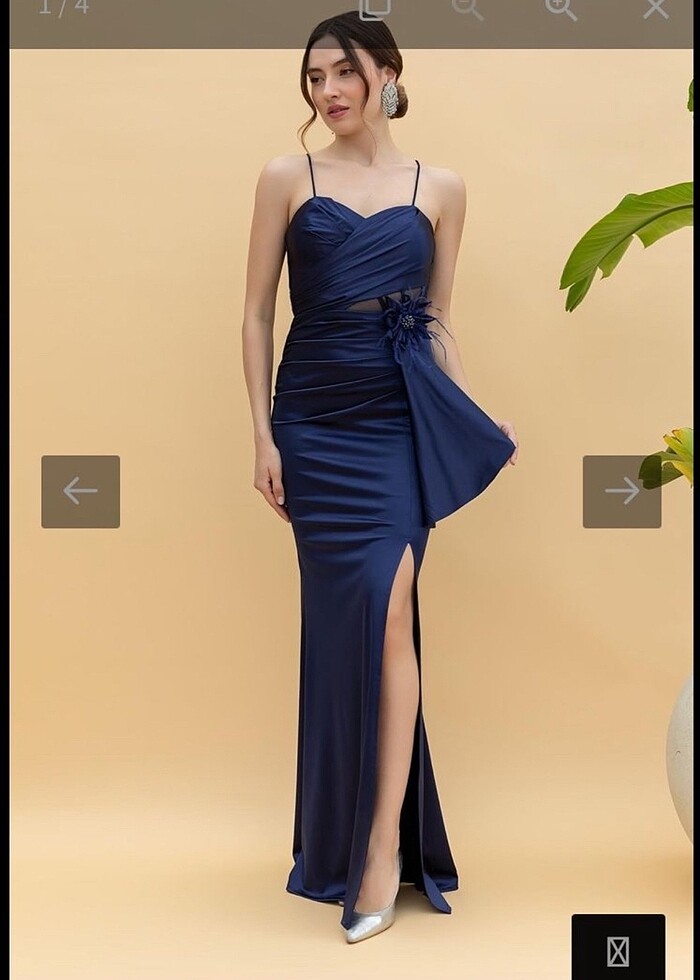Zoom in on the dress photo
Viewport: 700px width, 980px height.
[561, 8]
